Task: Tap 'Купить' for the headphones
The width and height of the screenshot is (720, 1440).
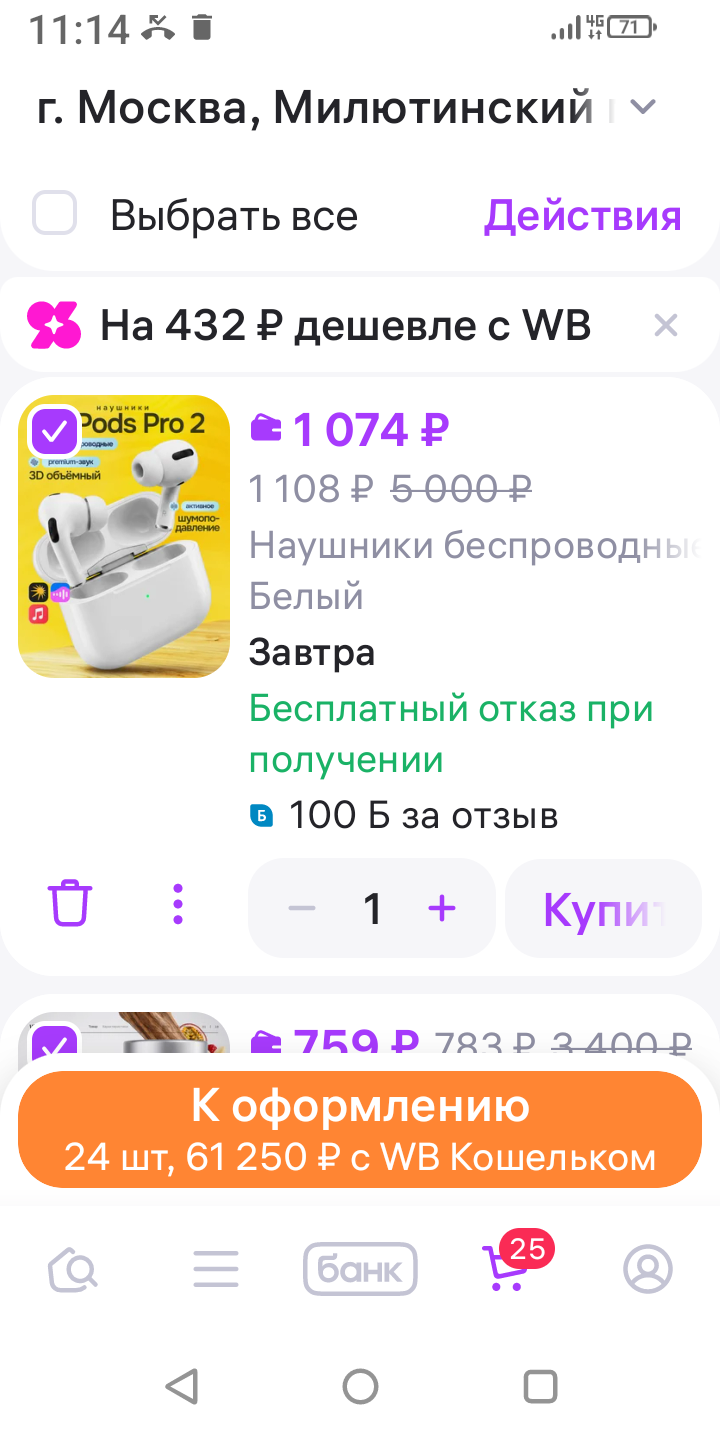Action: (x=603, y=908)
